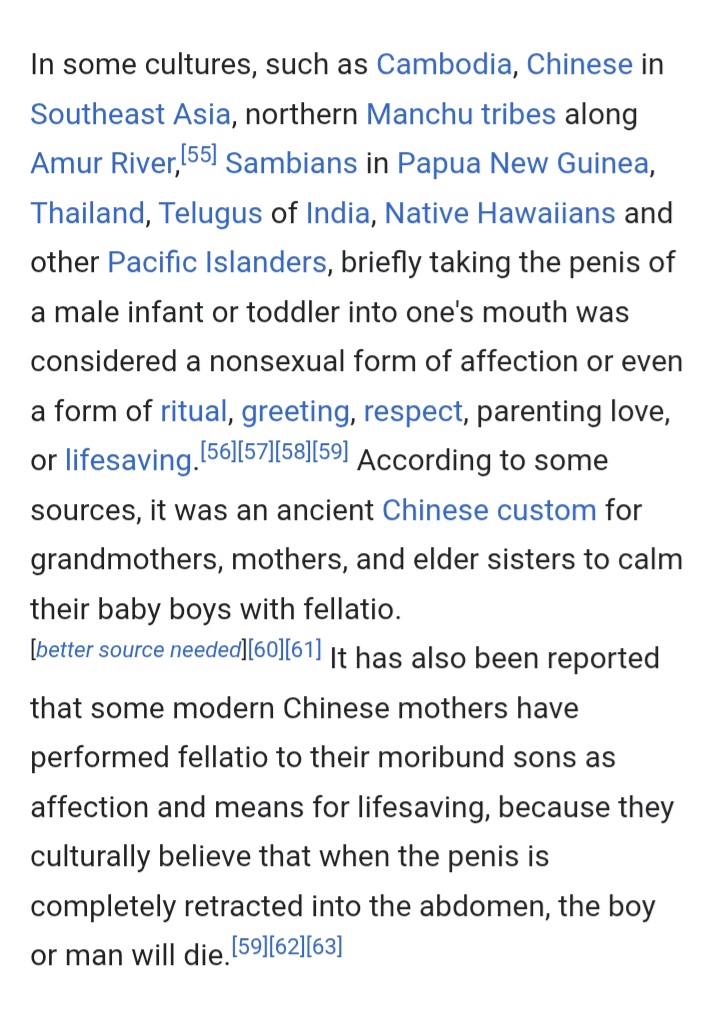The width and height of the screenshot is (704, 1017).
Task: Tap the lifesaving link
Action: click(x=128, y=461)
